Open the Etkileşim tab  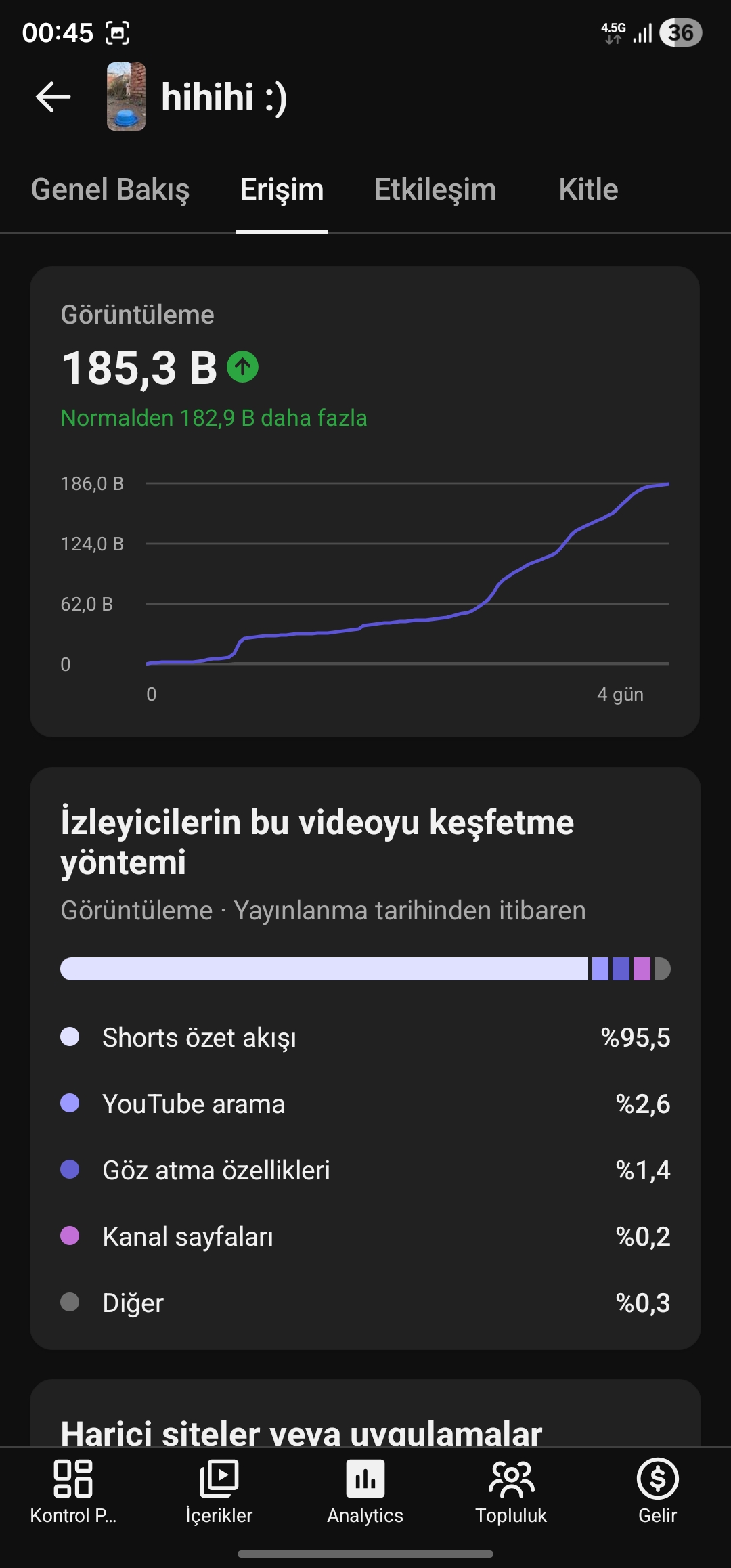point(435,190)
